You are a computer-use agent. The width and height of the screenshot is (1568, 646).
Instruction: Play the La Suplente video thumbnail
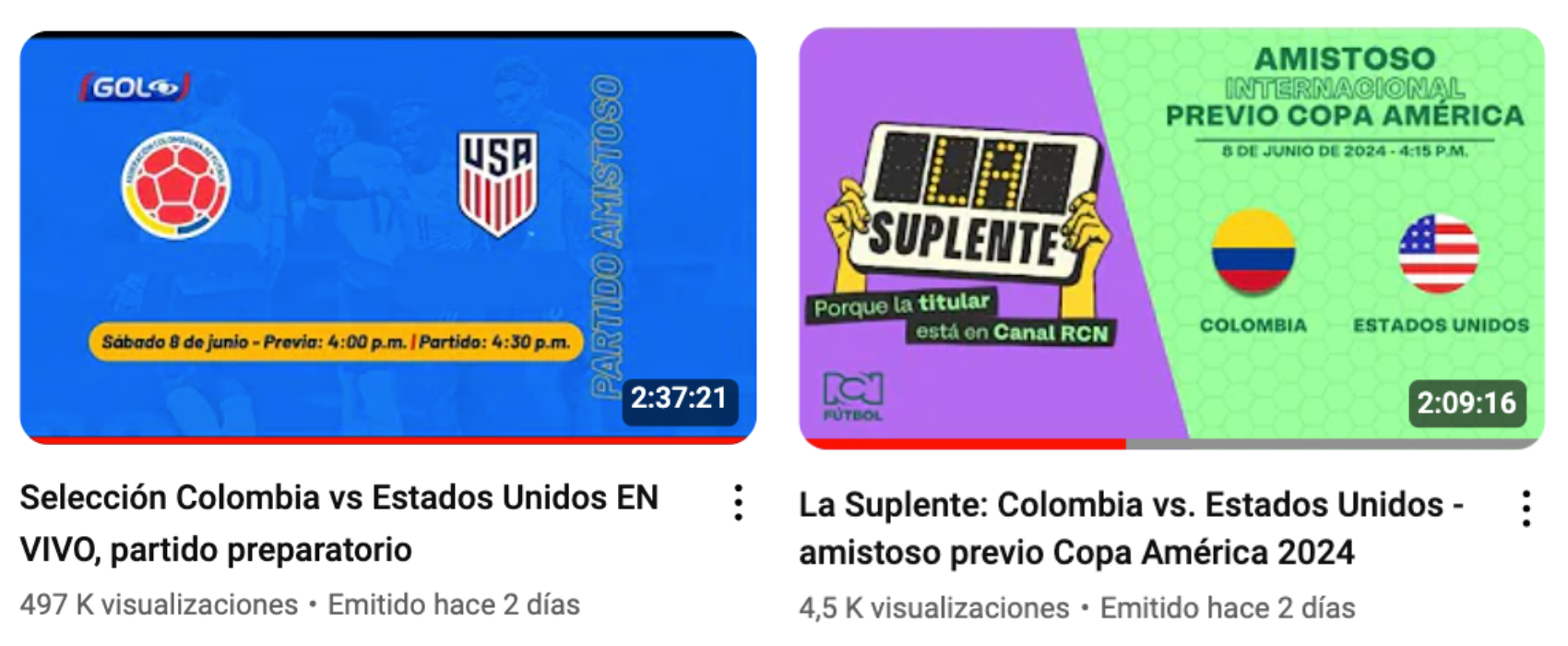pos(1170,237)
